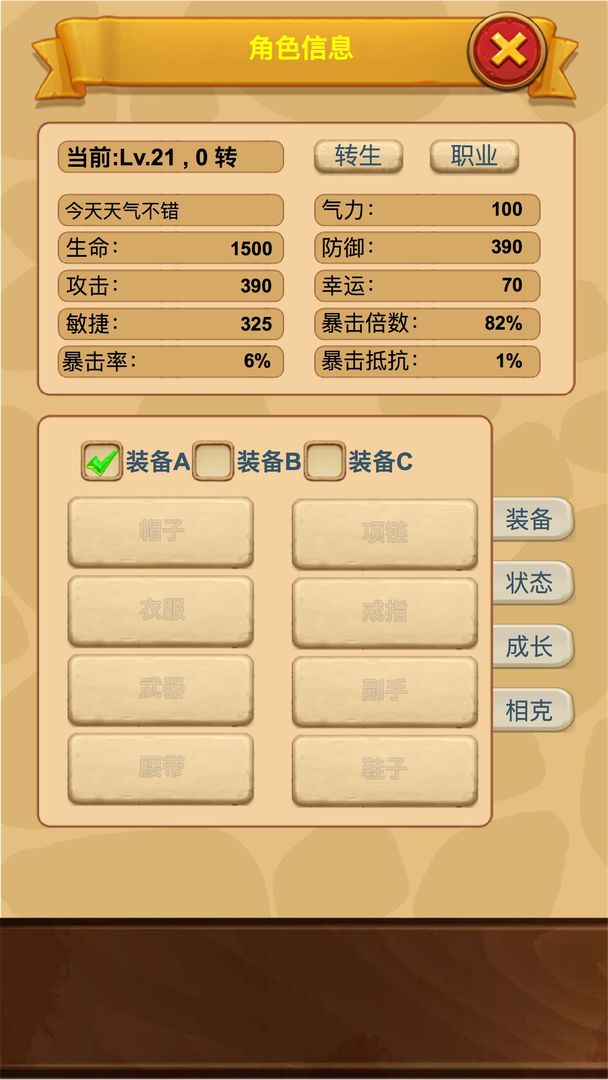Tap the 转生 button
The width and height of the screenshot is (608, 1080).
(358, 156)
